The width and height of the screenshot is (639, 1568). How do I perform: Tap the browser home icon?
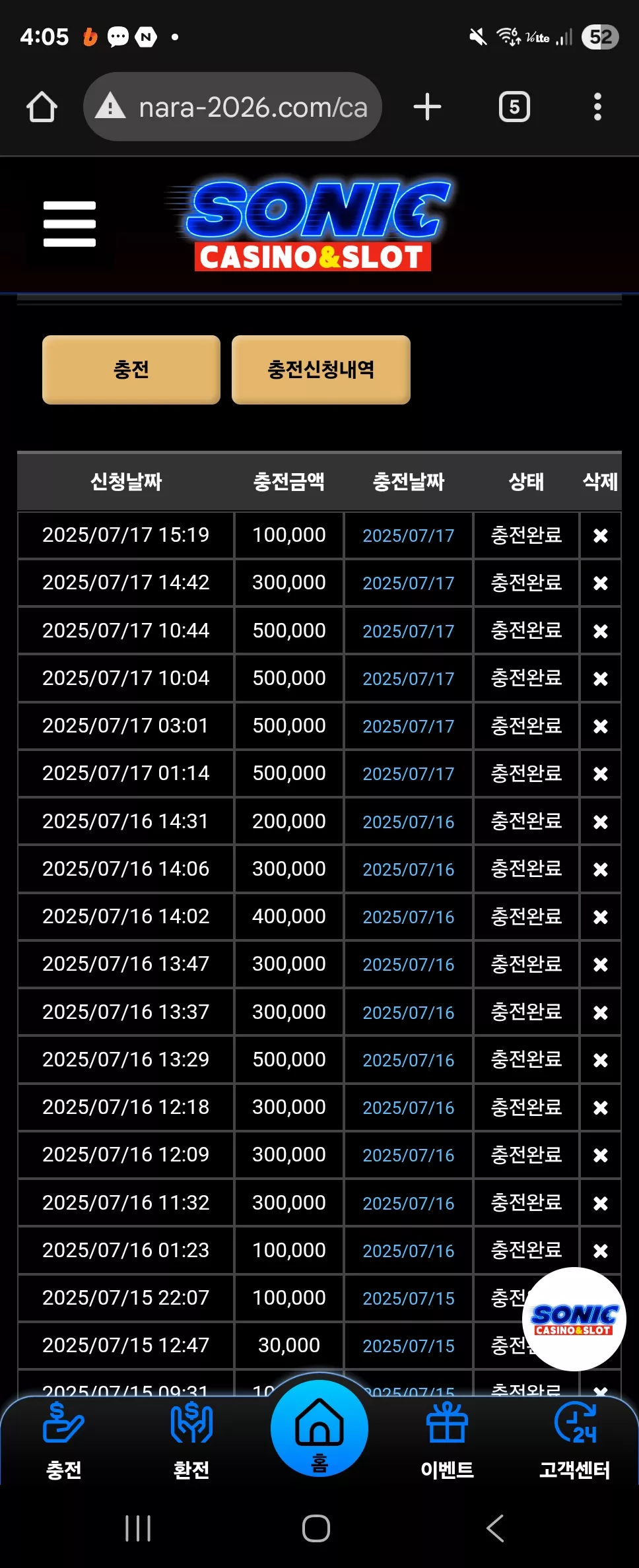42,107
